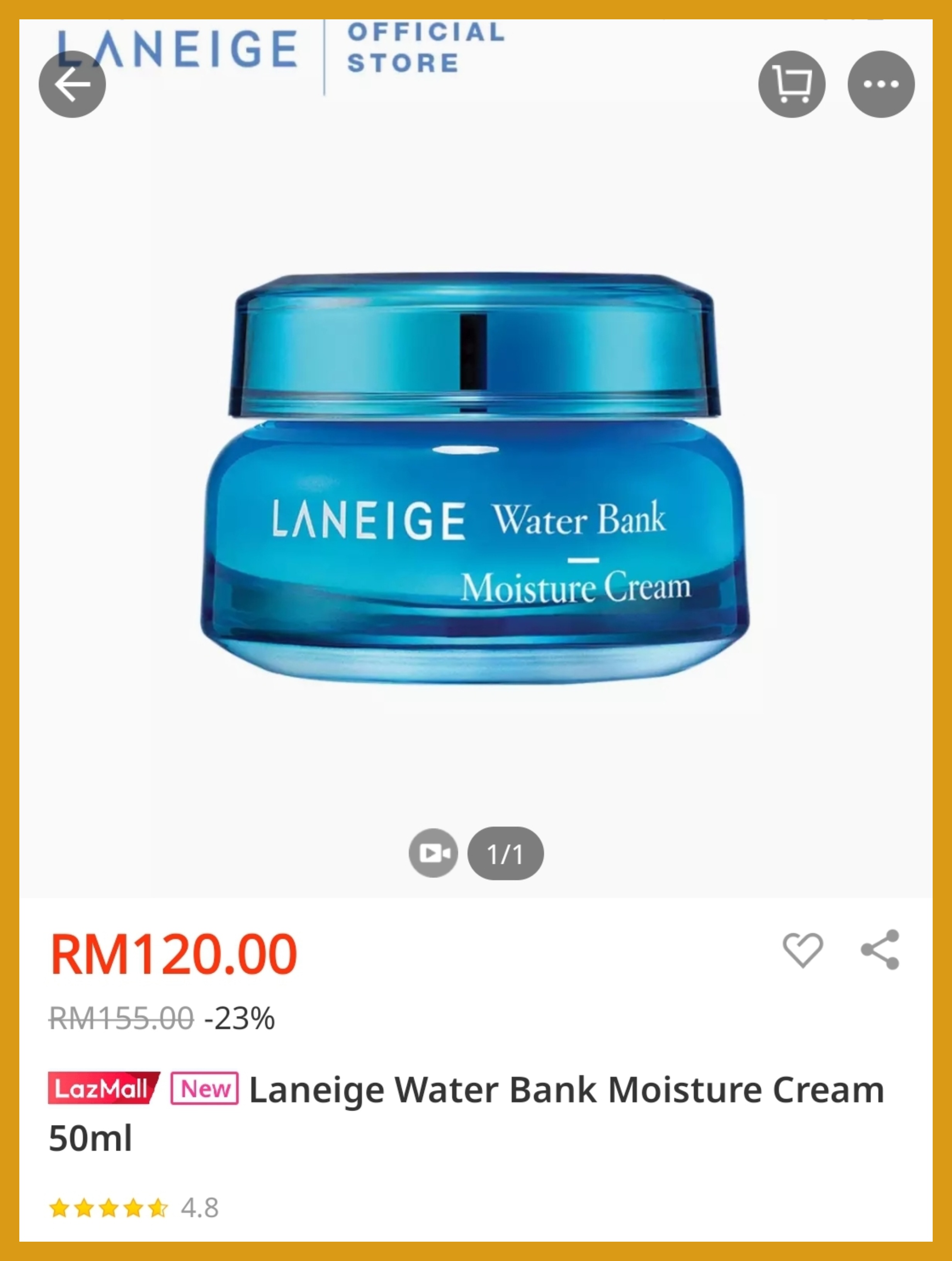Open the shopping cart
Viewport: 952px width, 1261px height.
click(791, 84)
